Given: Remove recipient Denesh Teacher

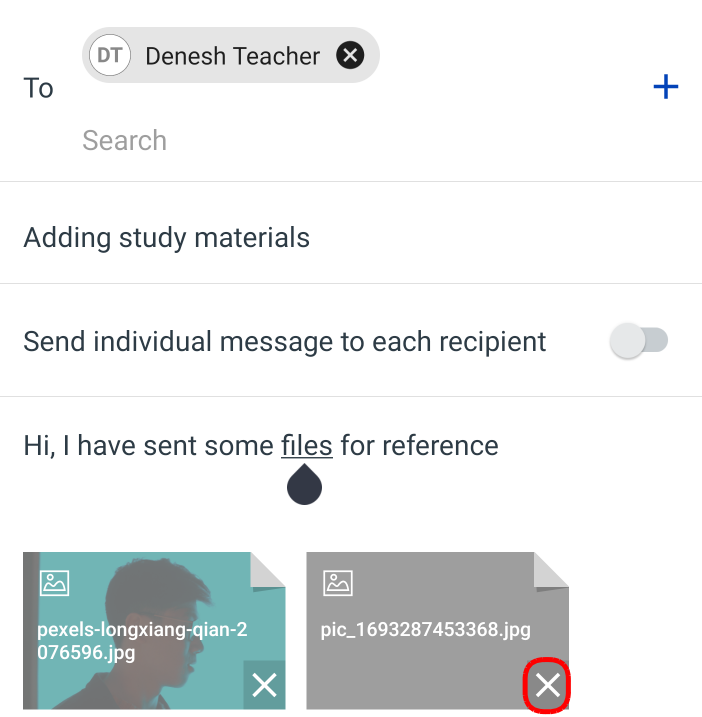Looking at the screenshot, I should point(349,56).
